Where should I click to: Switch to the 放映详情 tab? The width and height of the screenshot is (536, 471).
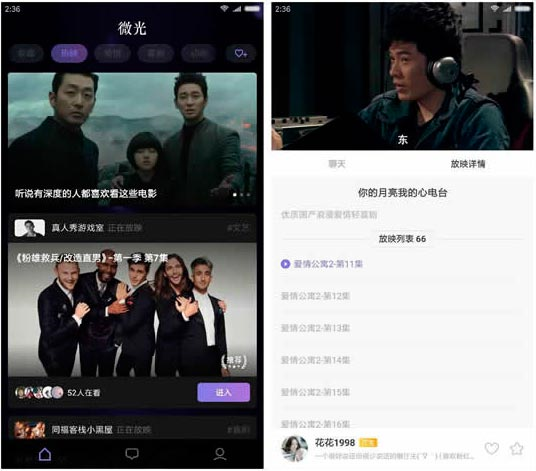point(468,164)
